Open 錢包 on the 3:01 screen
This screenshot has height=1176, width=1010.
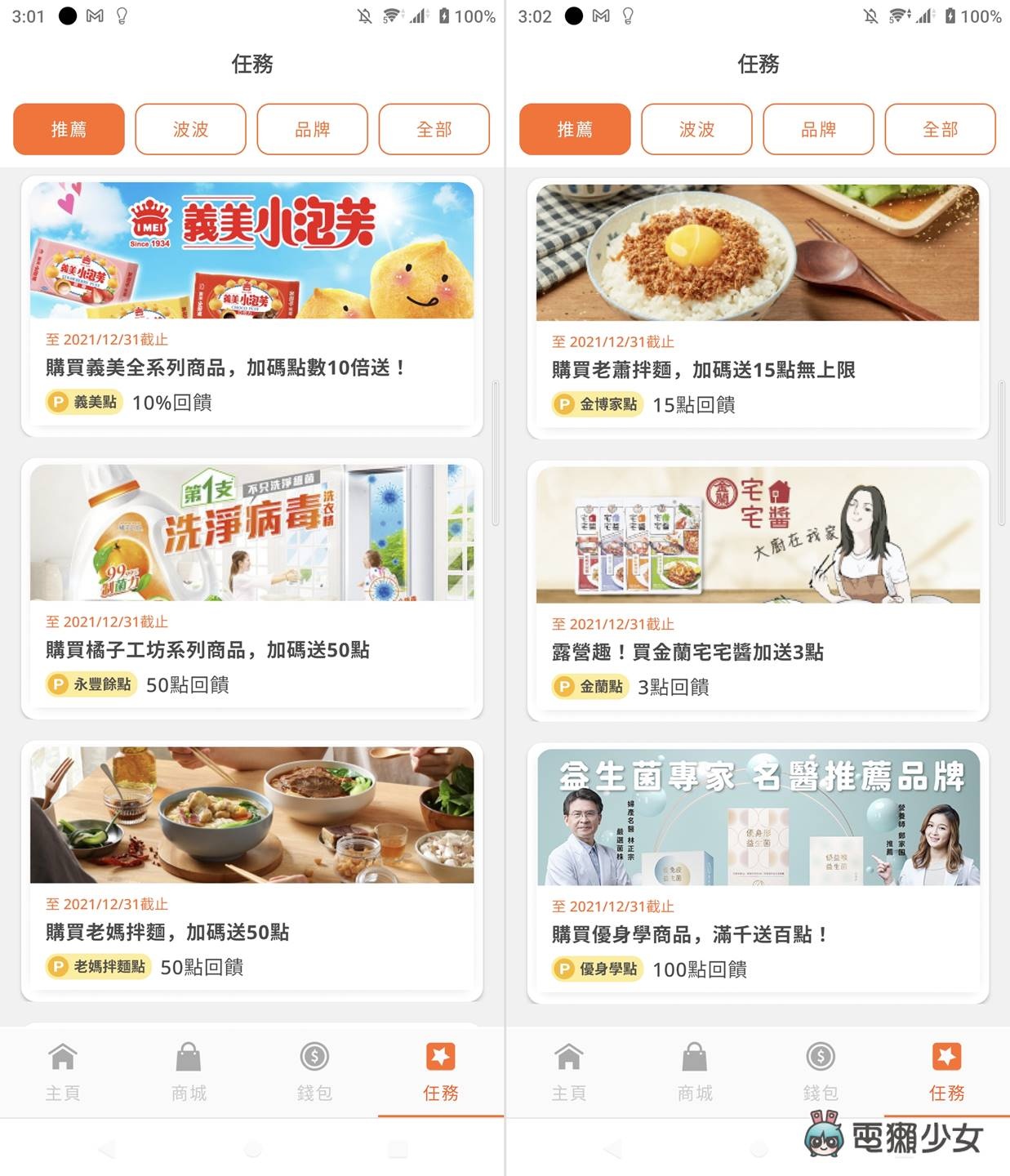coord(314,1071)
